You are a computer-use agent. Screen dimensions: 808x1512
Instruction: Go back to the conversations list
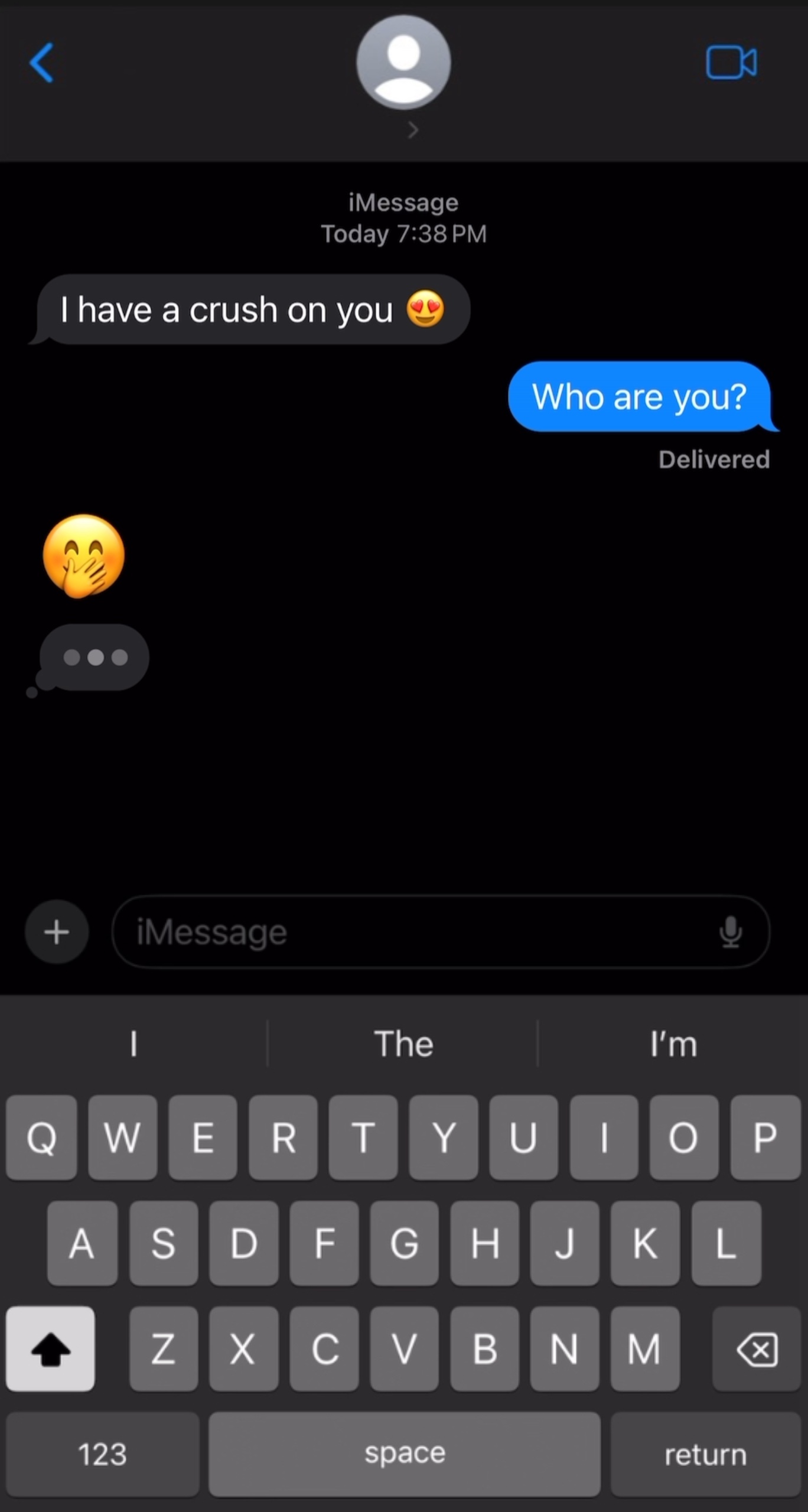pyautogui.click(x=41, y=63)
